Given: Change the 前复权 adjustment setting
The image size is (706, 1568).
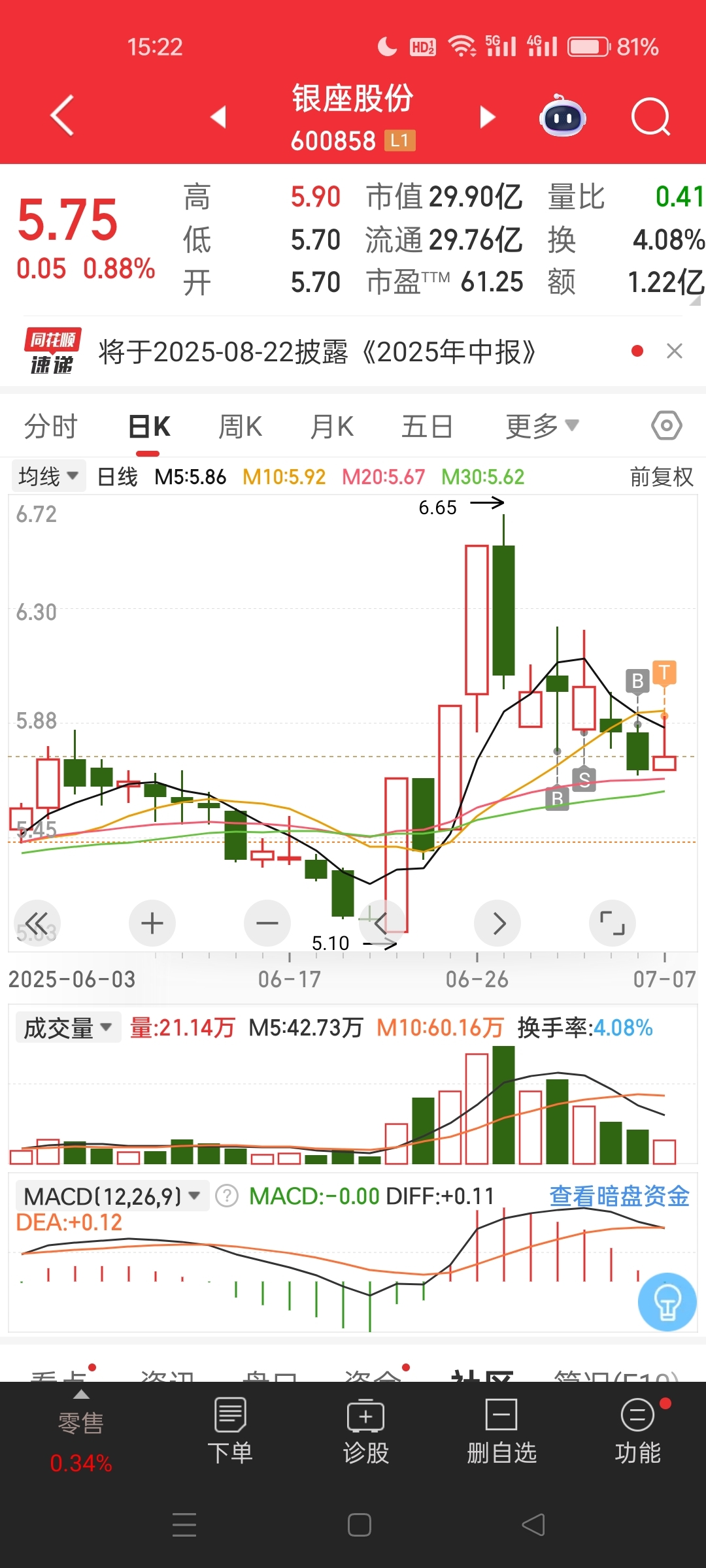Looking at the screenshot, I should point(662,476).
